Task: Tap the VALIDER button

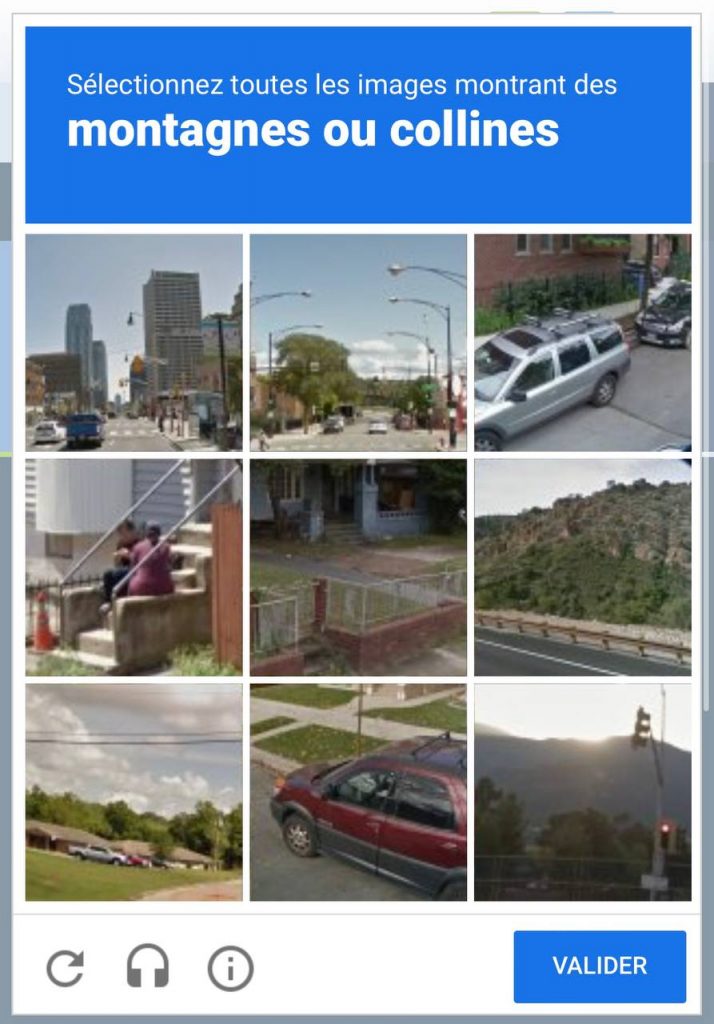Action: [x=599, y=966]
